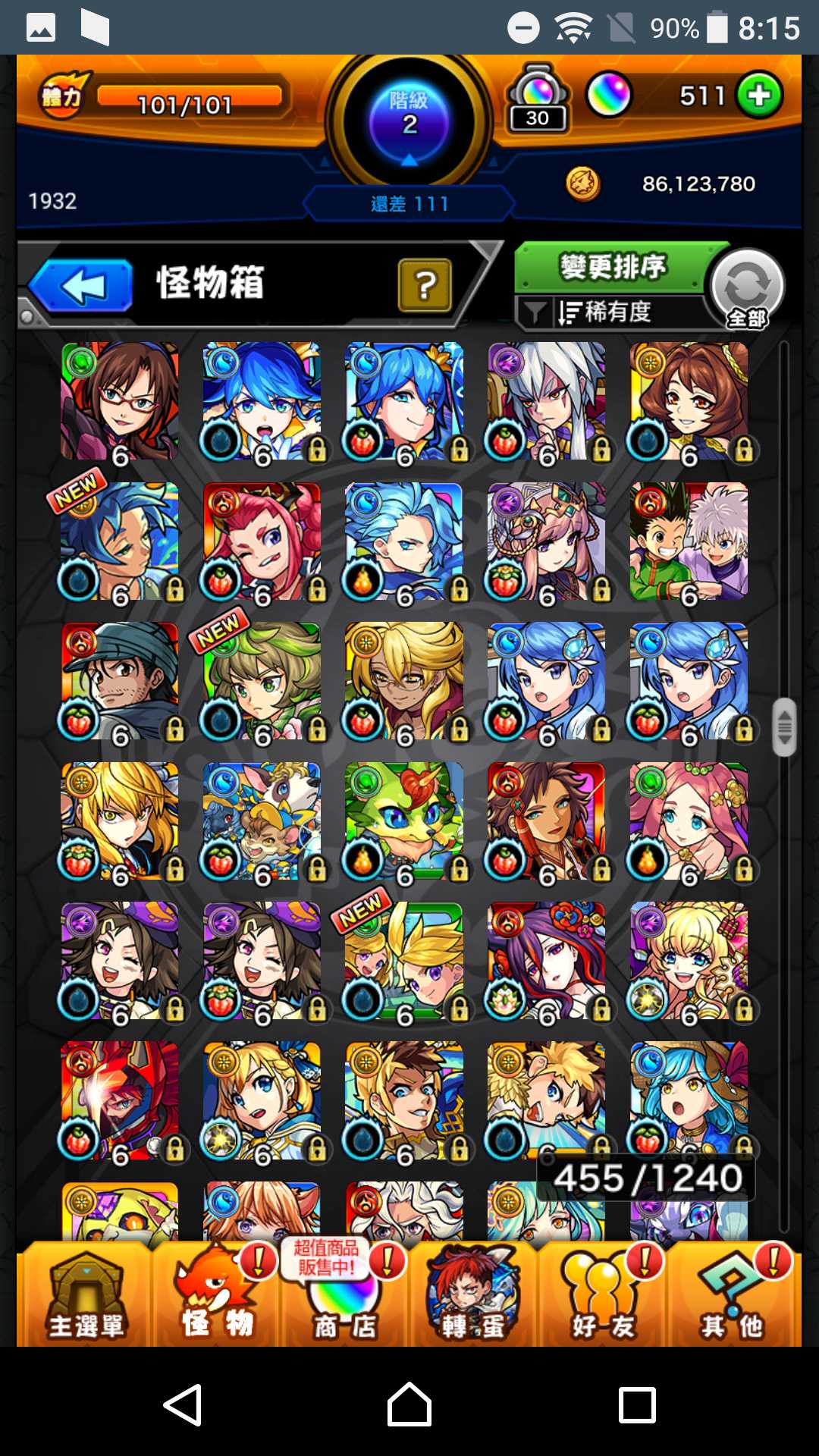
Task: Select the two boys monster card
Action: click(x=689, y=541)
